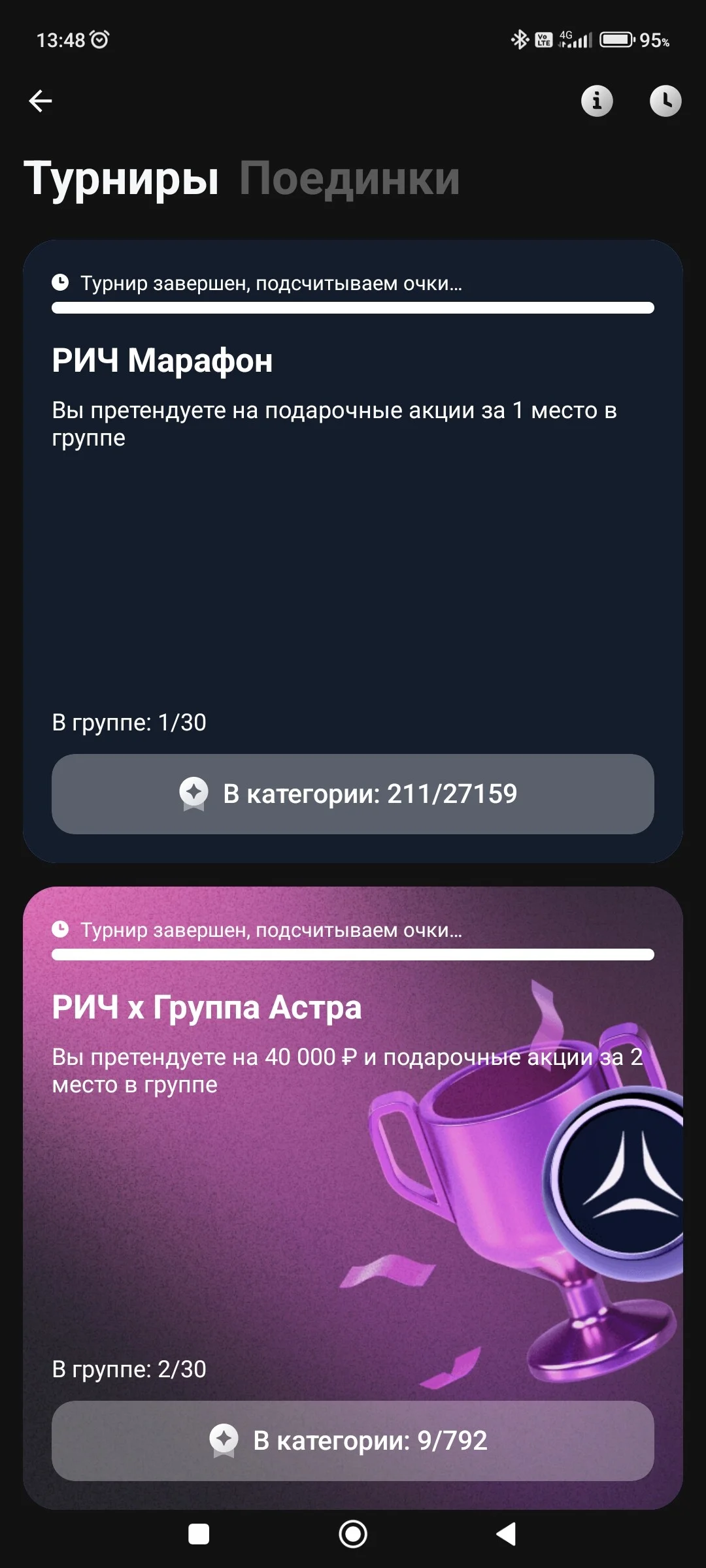The width and height of the screenshot is (706, 1568).
Task: Switch to the Поединки tab
Action: 350,178
